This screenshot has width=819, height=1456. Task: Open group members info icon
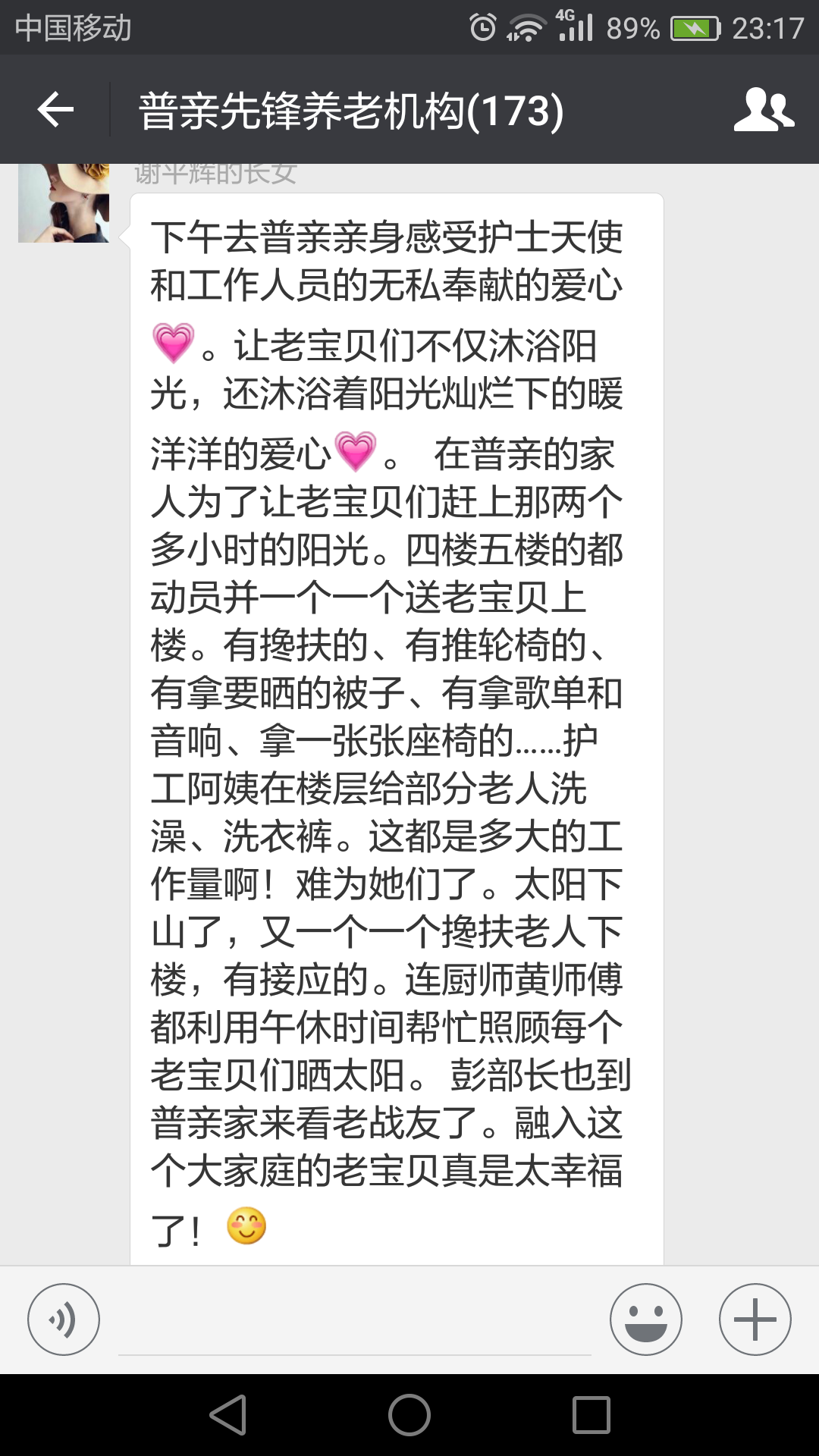tap(764, 110)
